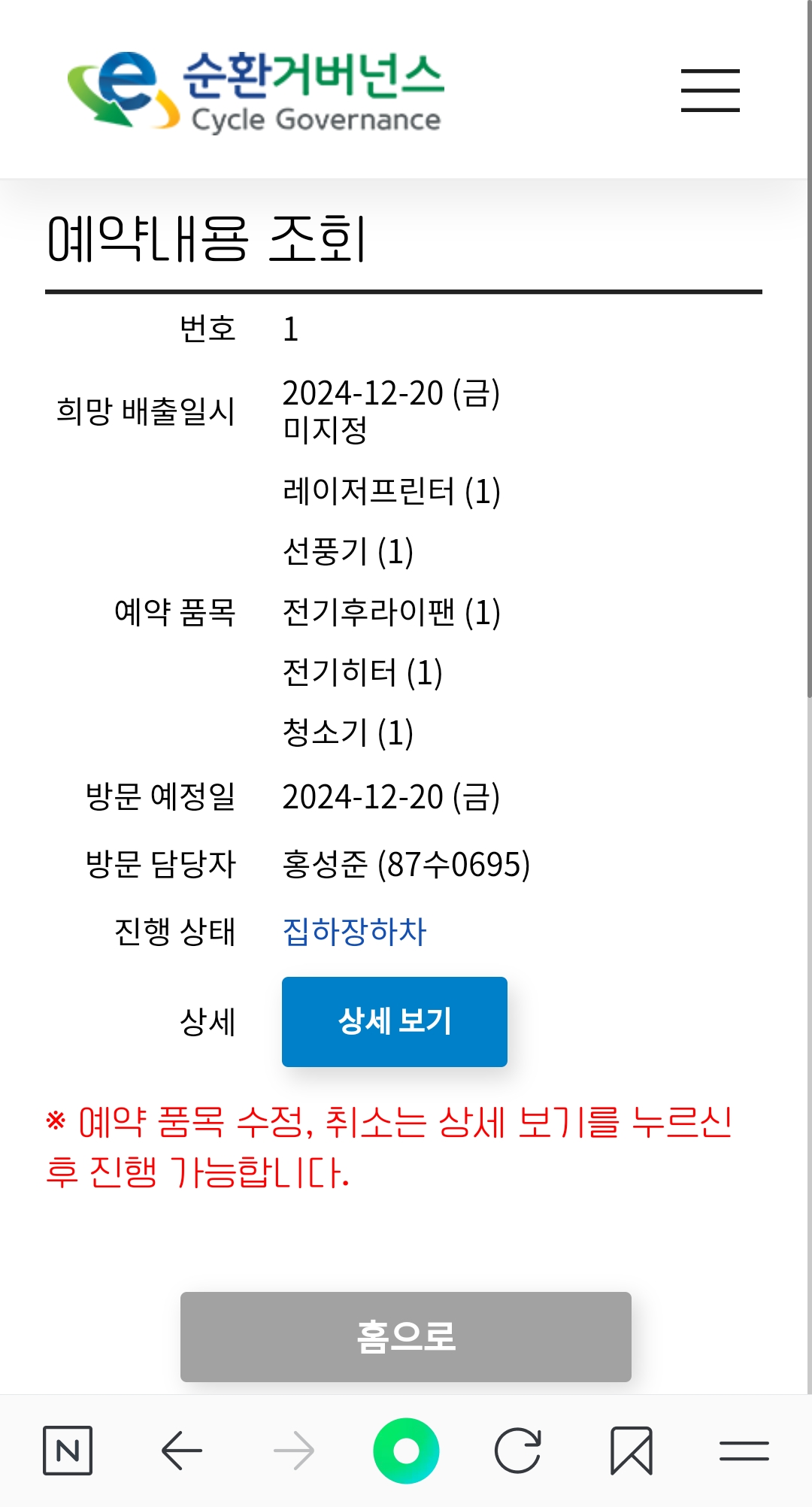Go back with the browser back arrow
This screenshot has height=1507, width=812.
tap(181, 1451)
